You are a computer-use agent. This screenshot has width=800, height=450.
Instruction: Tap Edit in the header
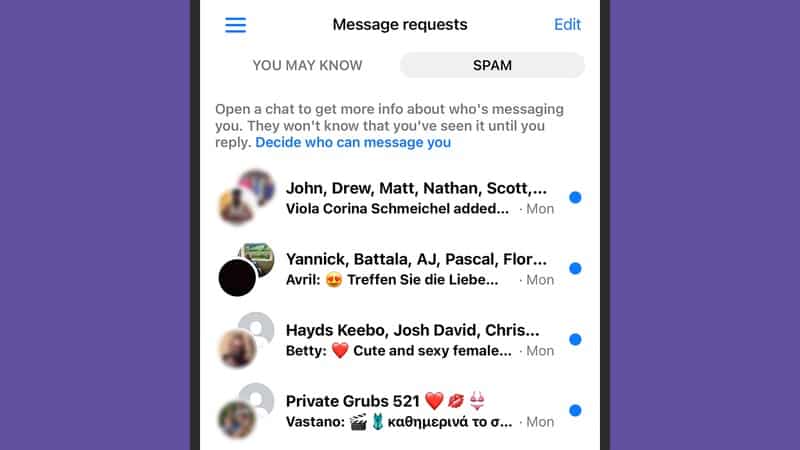(567, 25)
